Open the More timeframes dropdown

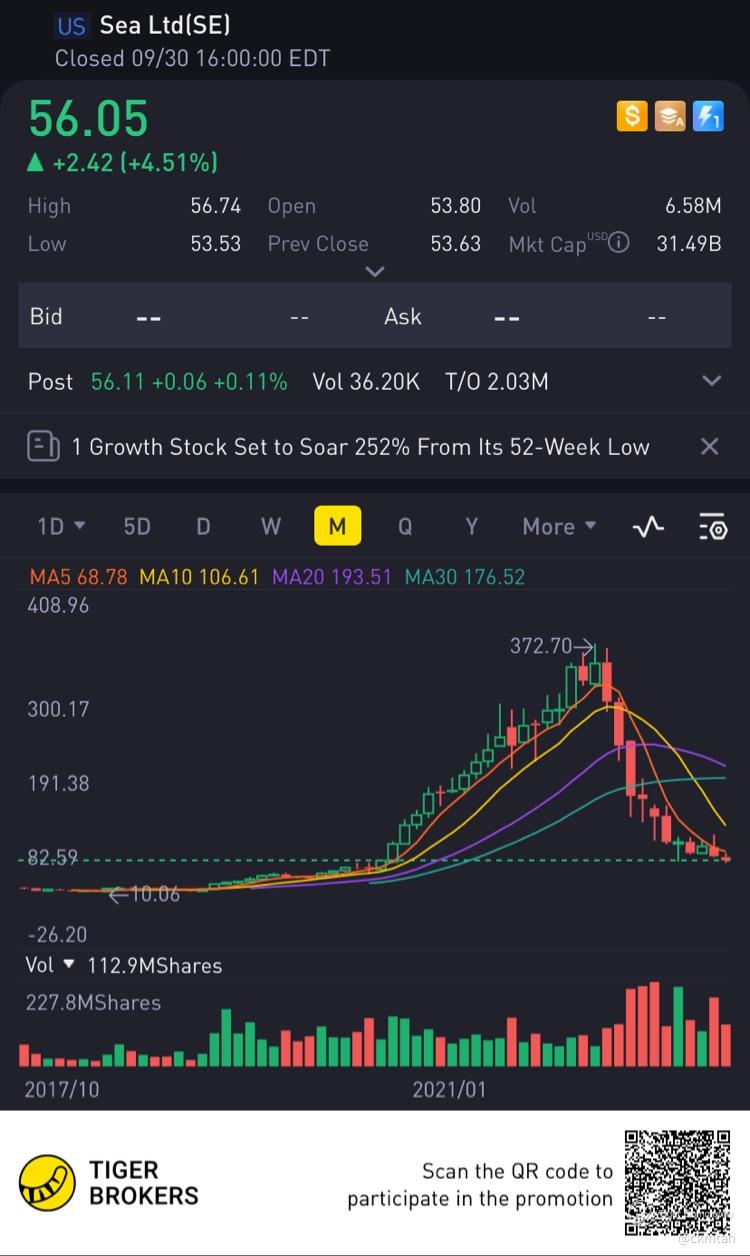tap(559, 526)
